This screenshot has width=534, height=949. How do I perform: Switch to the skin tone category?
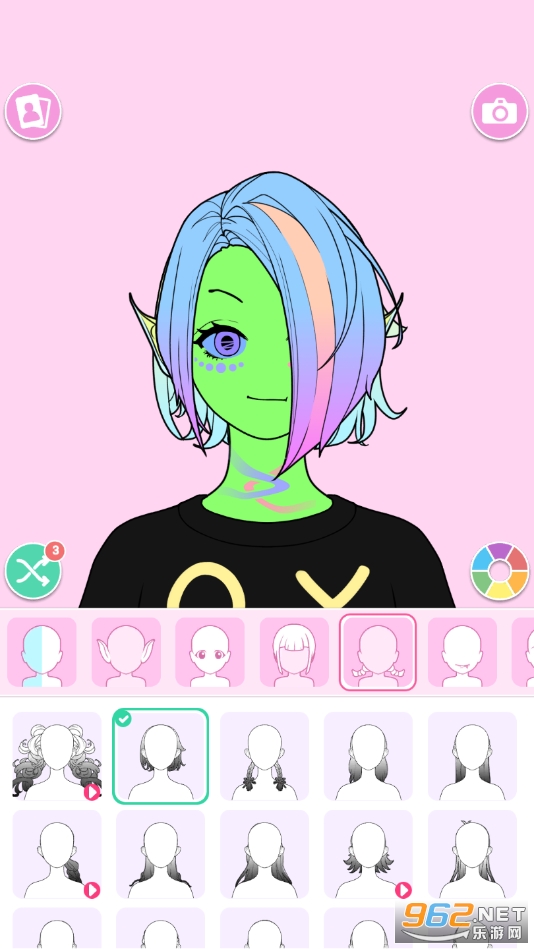tap(42, 652)
